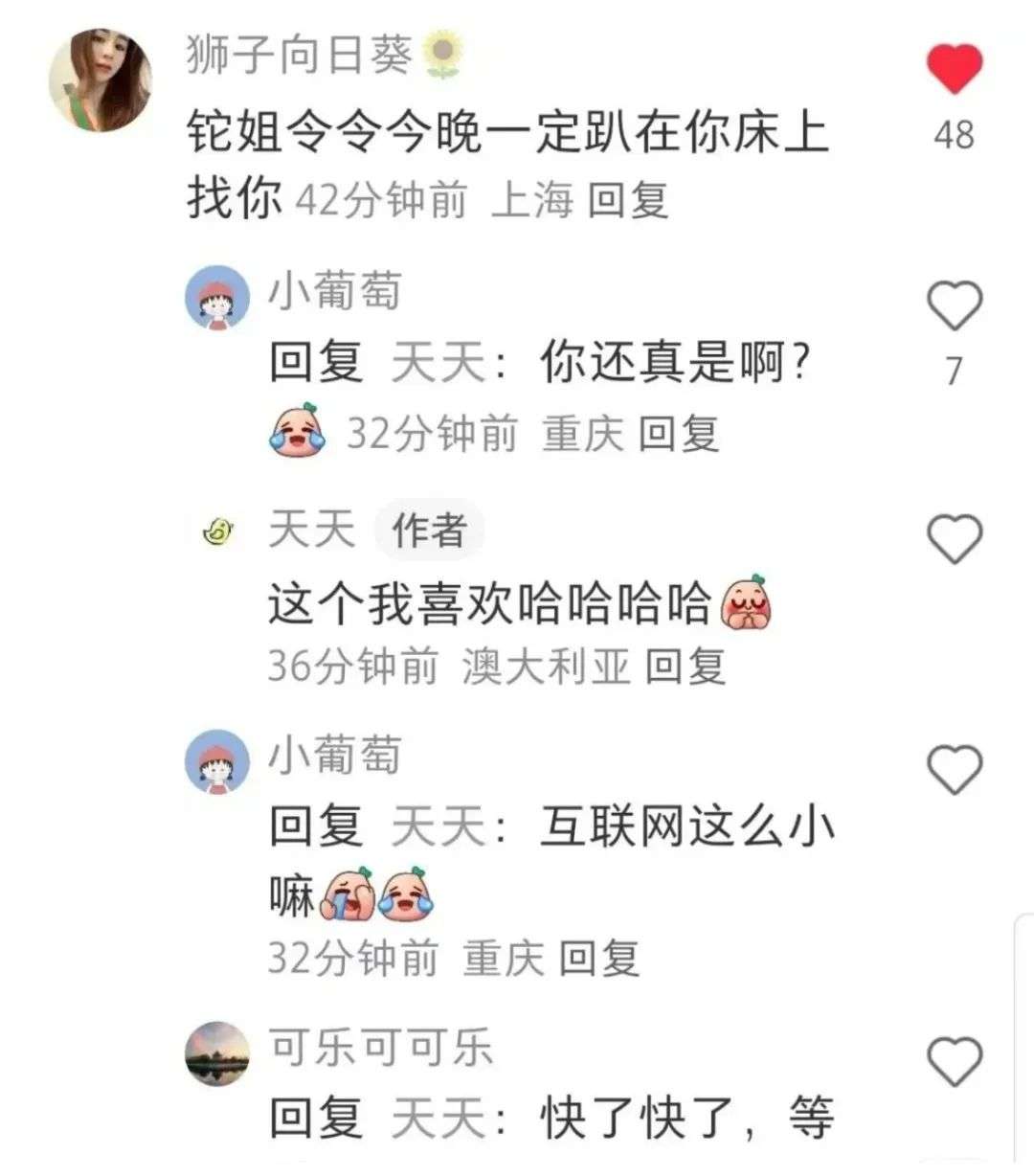Like 小葡萄's comment 互联网这么小嘛
The height and width of the screenshot is (1176, 1034).
(x=955, y=770)
